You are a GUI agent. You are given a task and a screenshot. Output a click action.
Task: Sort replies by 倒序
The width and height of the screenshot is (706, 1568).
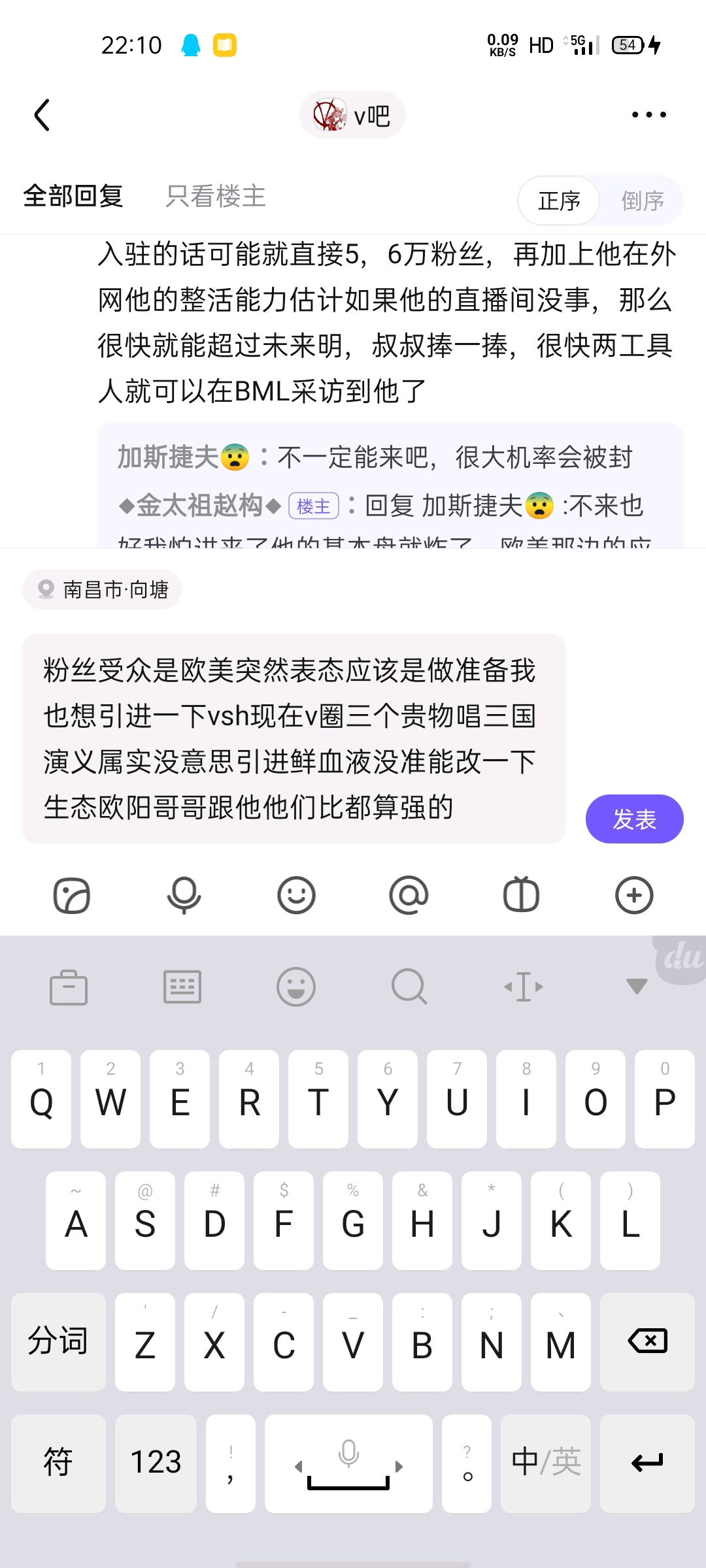click(642, 201)
